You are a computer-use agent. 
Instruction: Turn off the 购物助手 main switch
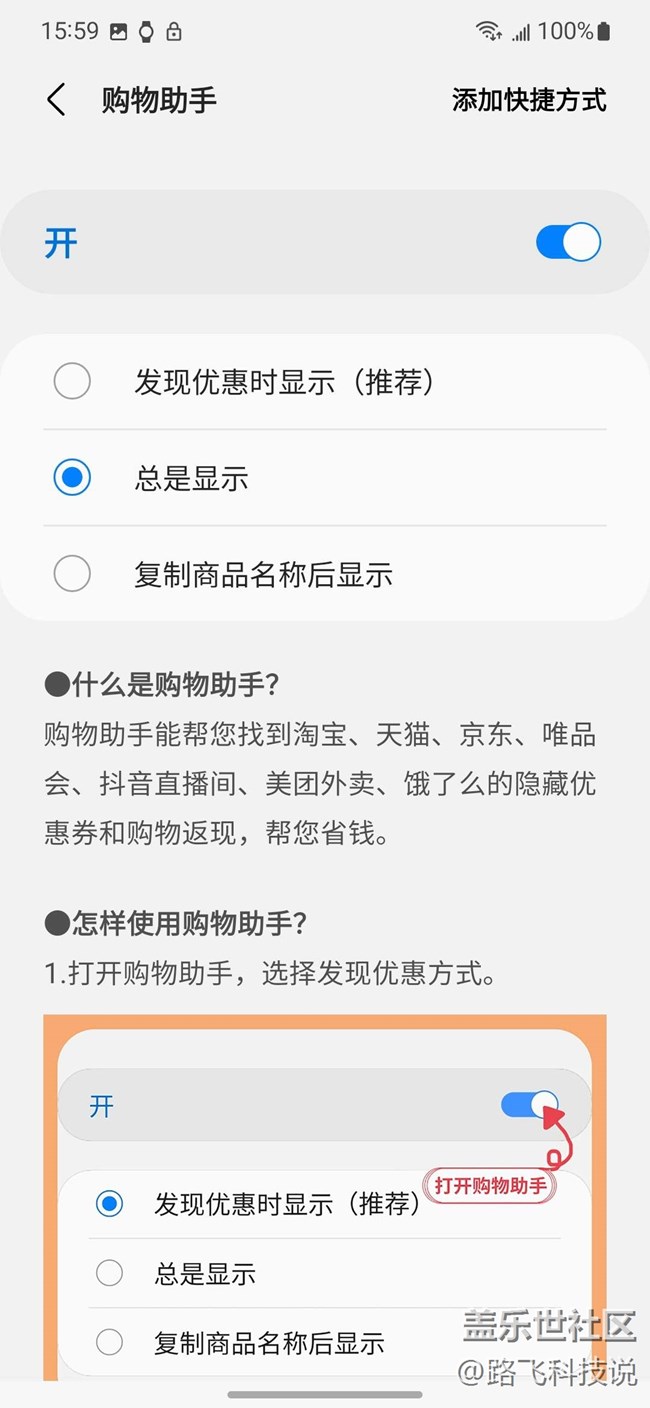[568, 243]
